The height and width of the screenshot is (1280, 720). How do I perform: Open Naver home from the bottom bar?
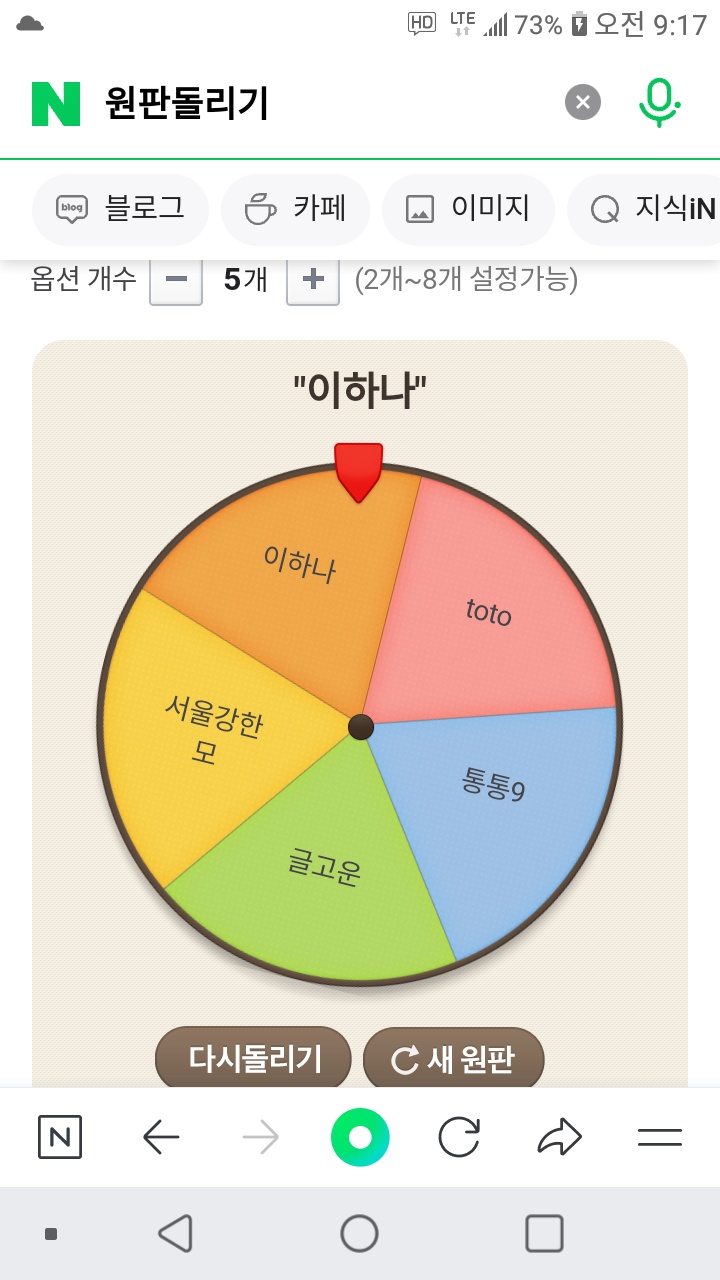click(x=60, y=1137)
